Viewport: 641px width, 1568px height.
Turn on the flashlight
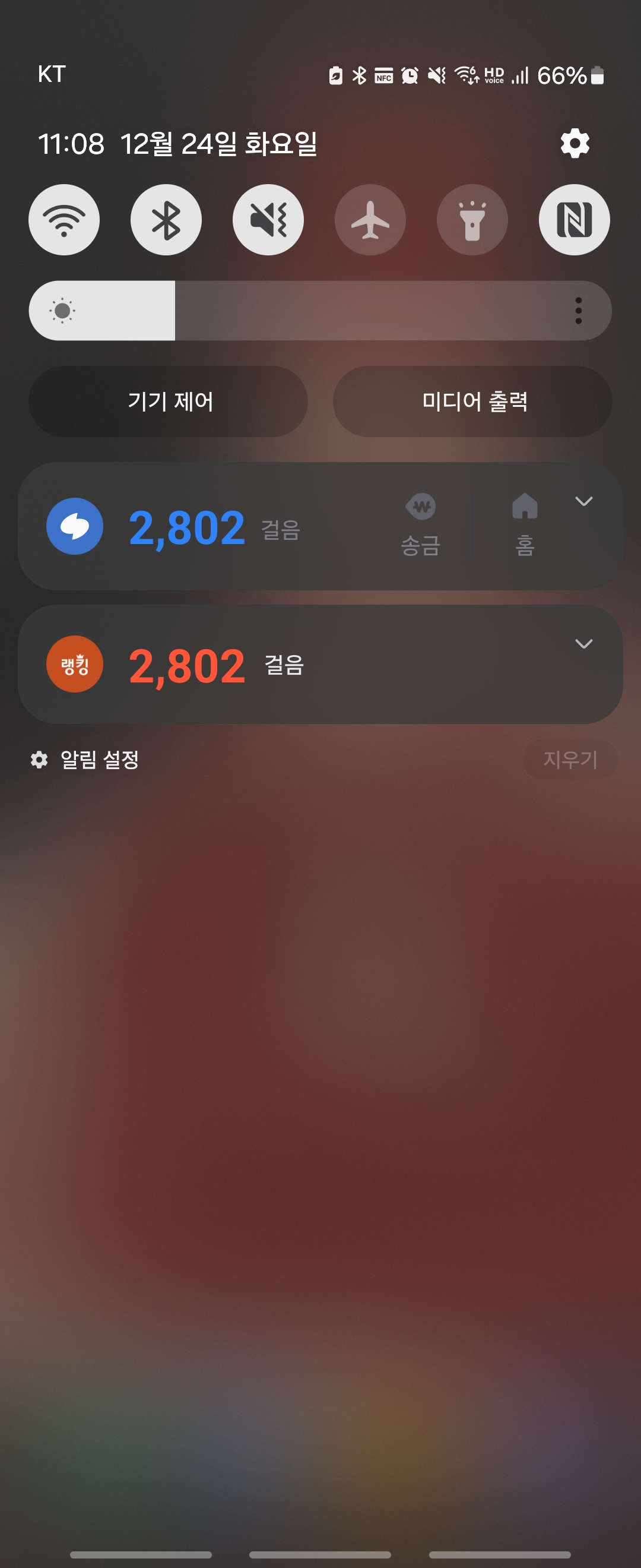472,220
